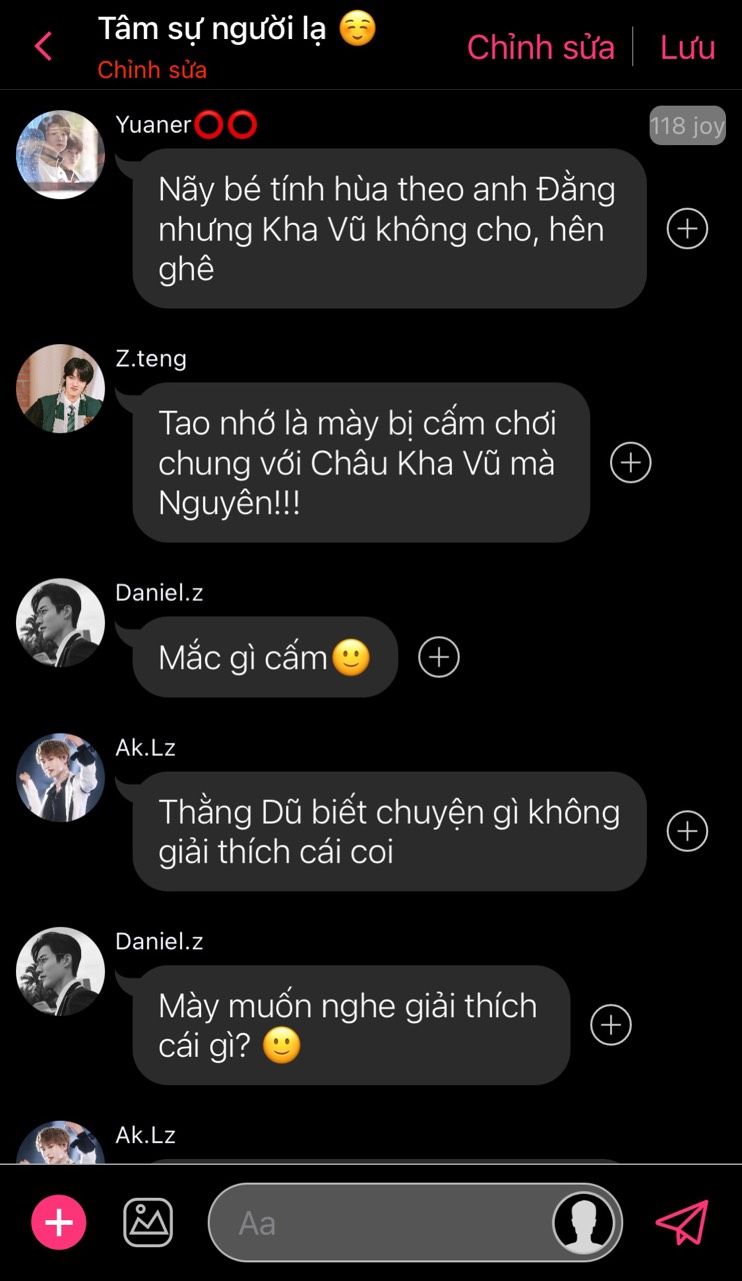Open the image picker icon

coord(148,1222)
